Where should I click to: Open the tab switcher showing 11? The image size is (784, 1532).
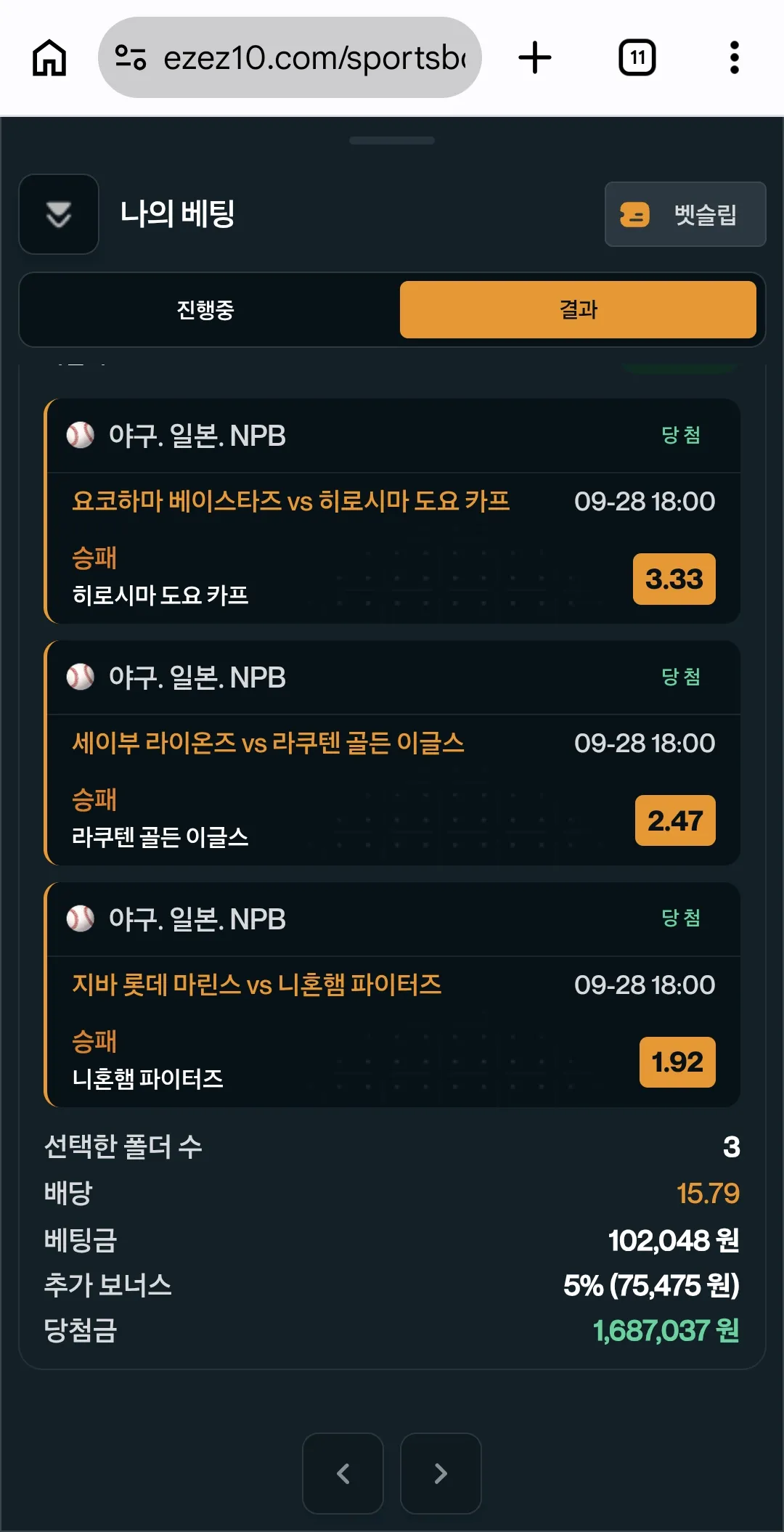637,57
